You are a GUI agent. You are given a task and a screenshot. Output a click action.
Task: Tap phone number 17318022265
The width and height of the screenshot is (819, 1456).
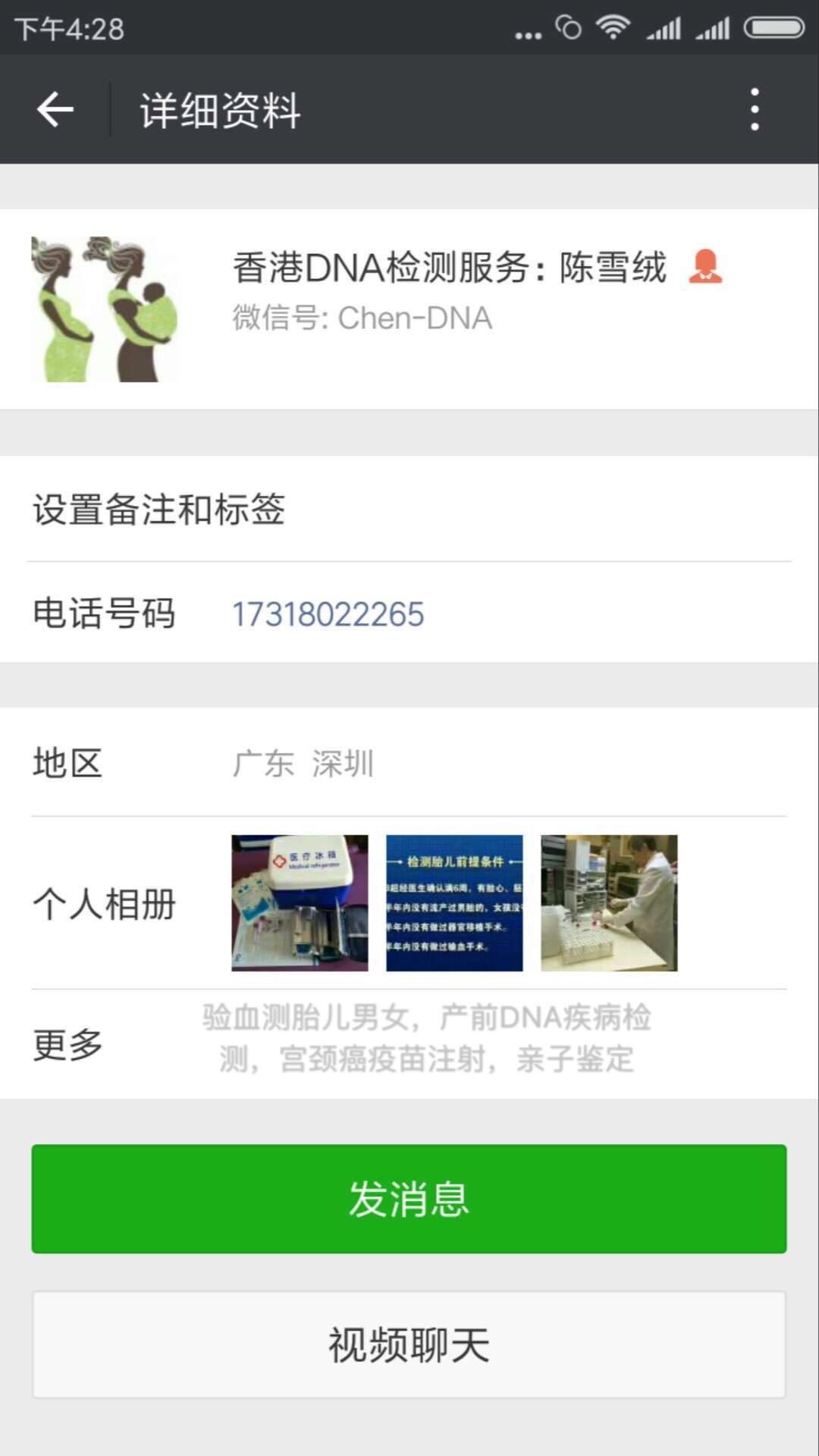coord(328,614)
